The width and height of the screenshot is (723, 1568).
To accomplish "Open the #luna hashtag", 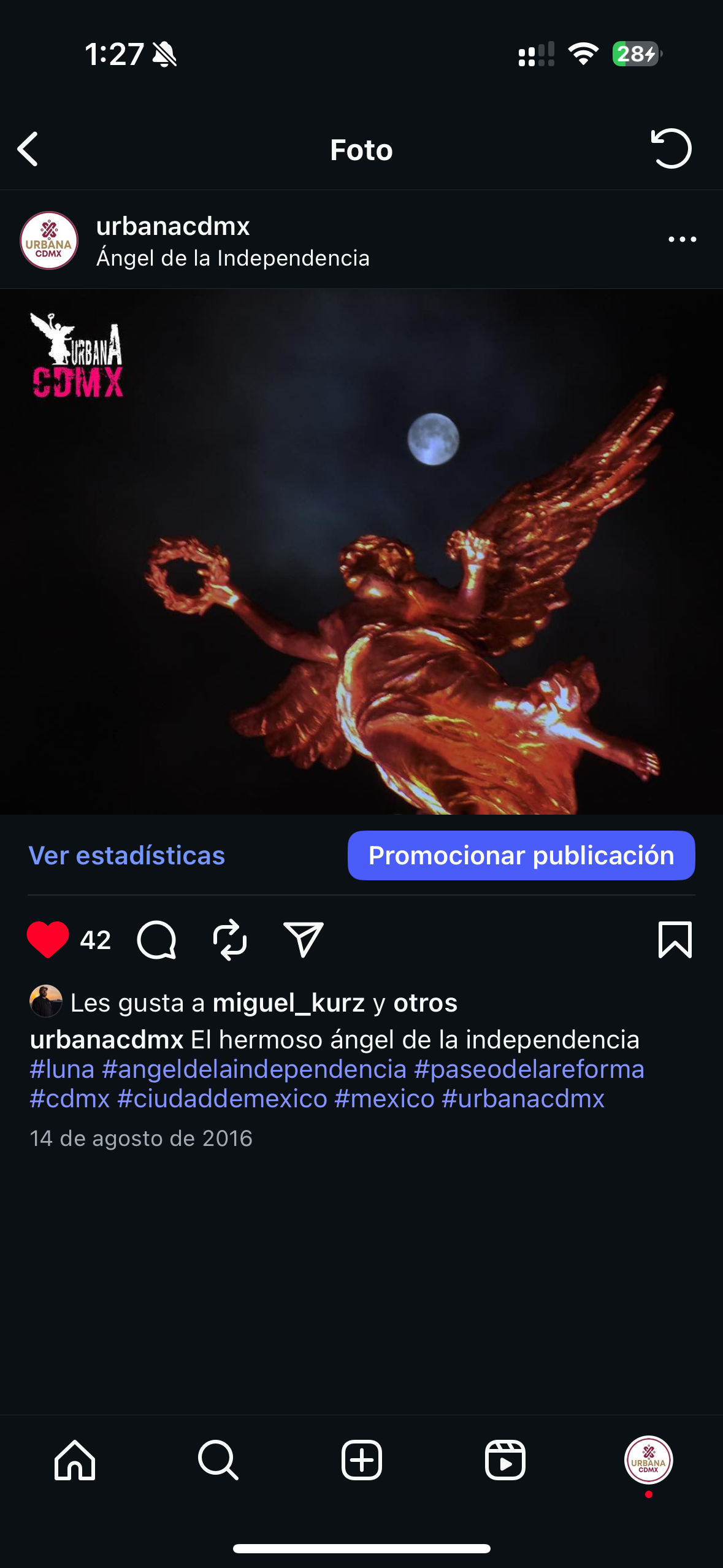I will (62, 1069).
